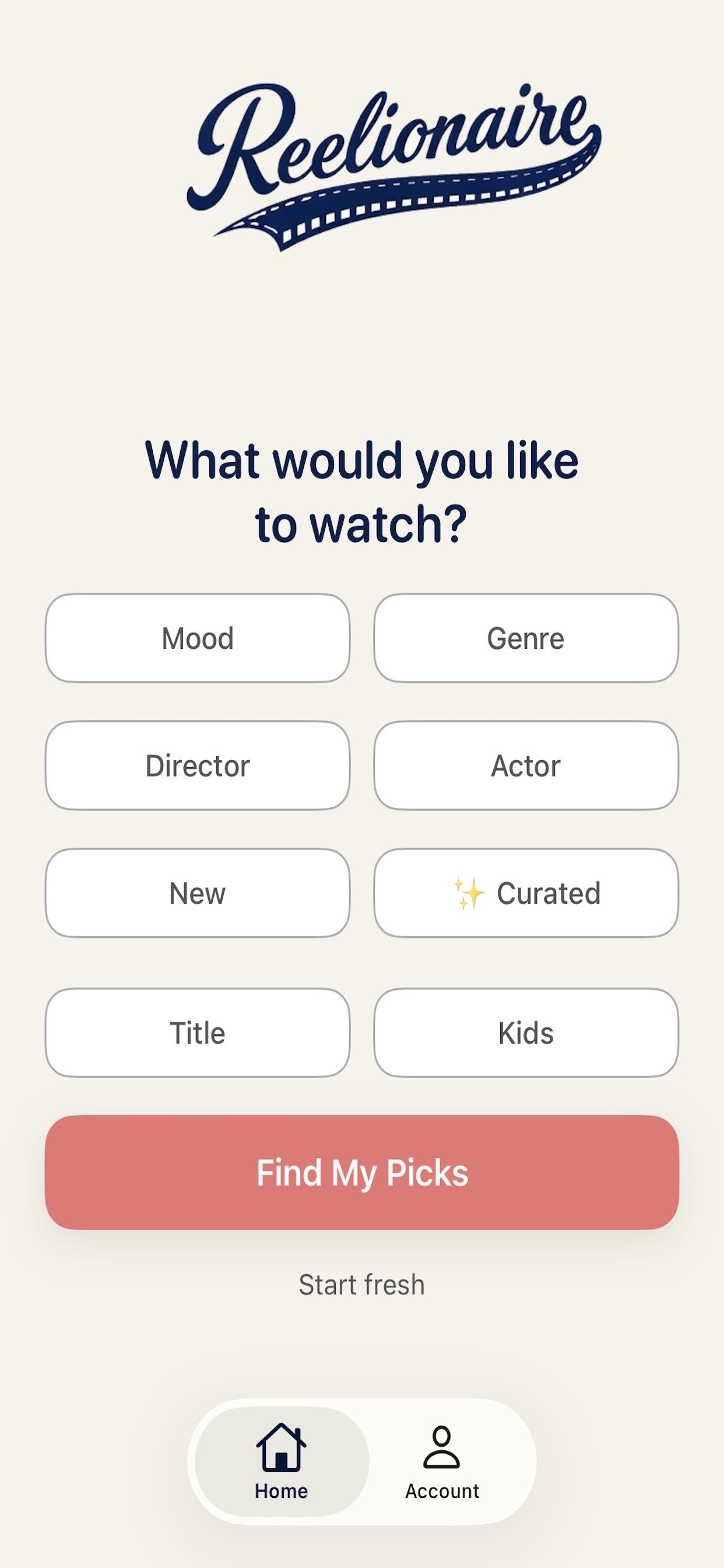Switch to the Account tab
This screenshot has width=724, height=1568.
(x=442, y=1461)
